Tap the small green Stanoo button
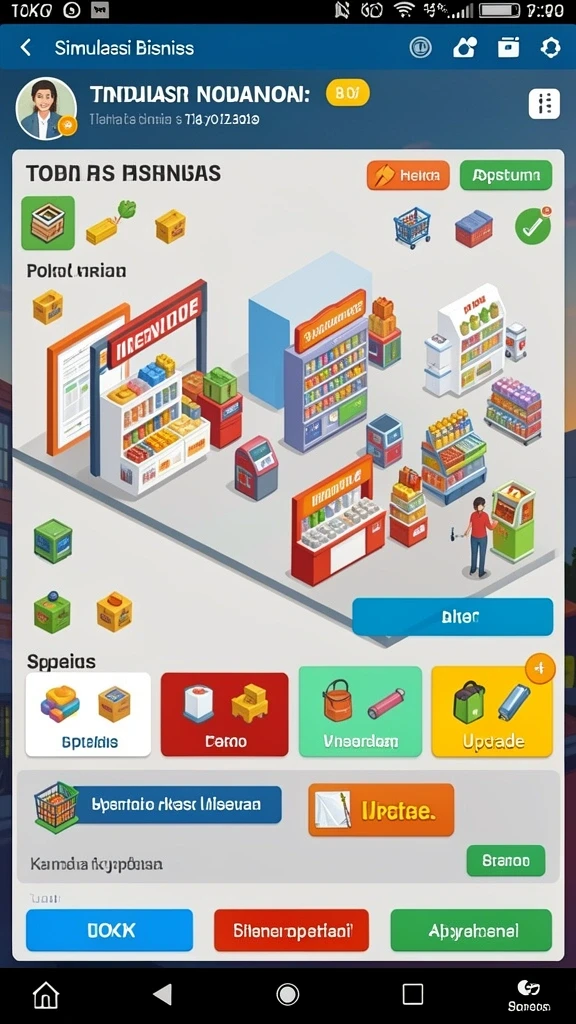Screen dimensions: 576x1024 pos(505,861)
